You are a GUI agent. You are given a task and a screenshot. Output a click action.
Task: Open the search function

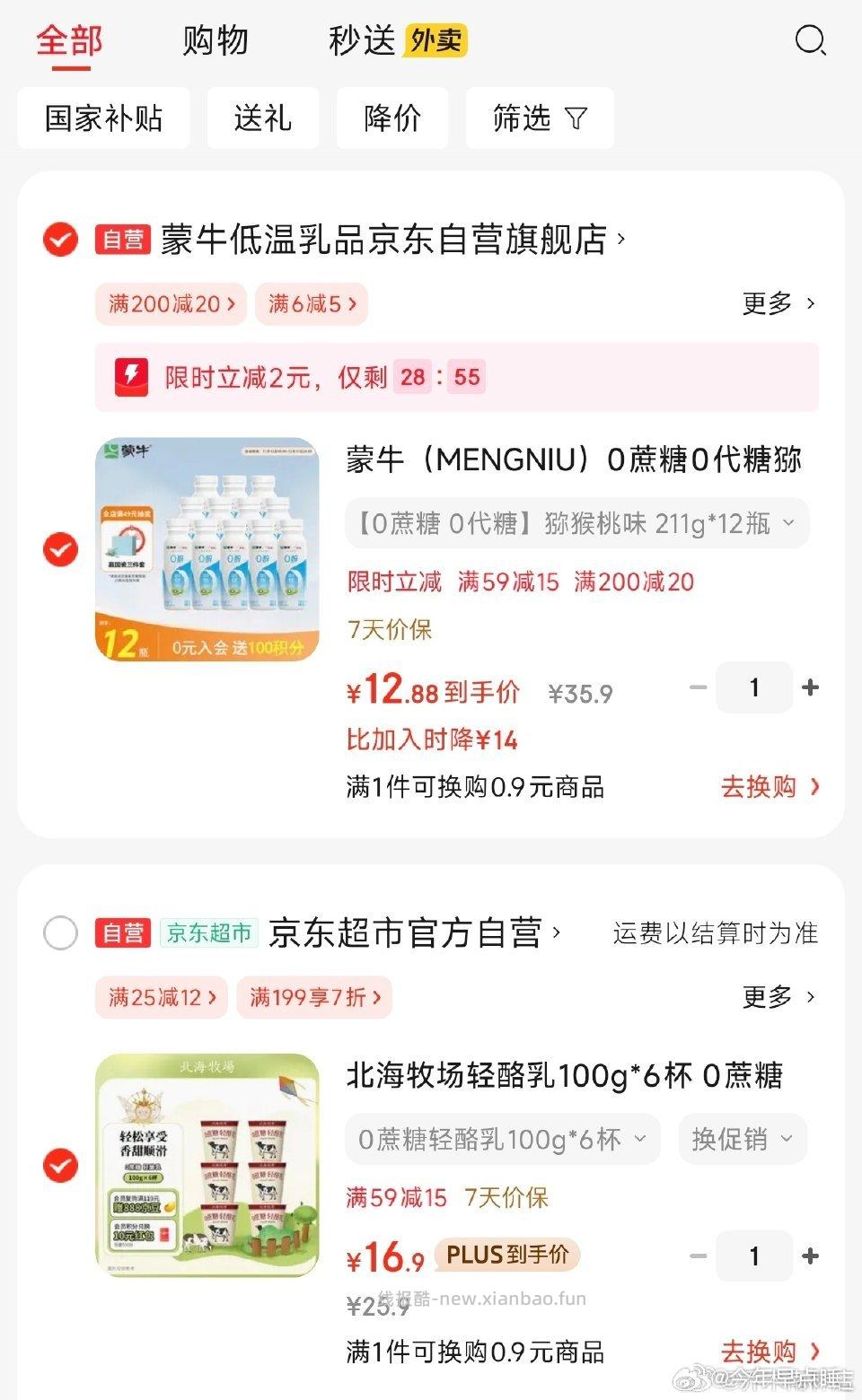(809, 41)
